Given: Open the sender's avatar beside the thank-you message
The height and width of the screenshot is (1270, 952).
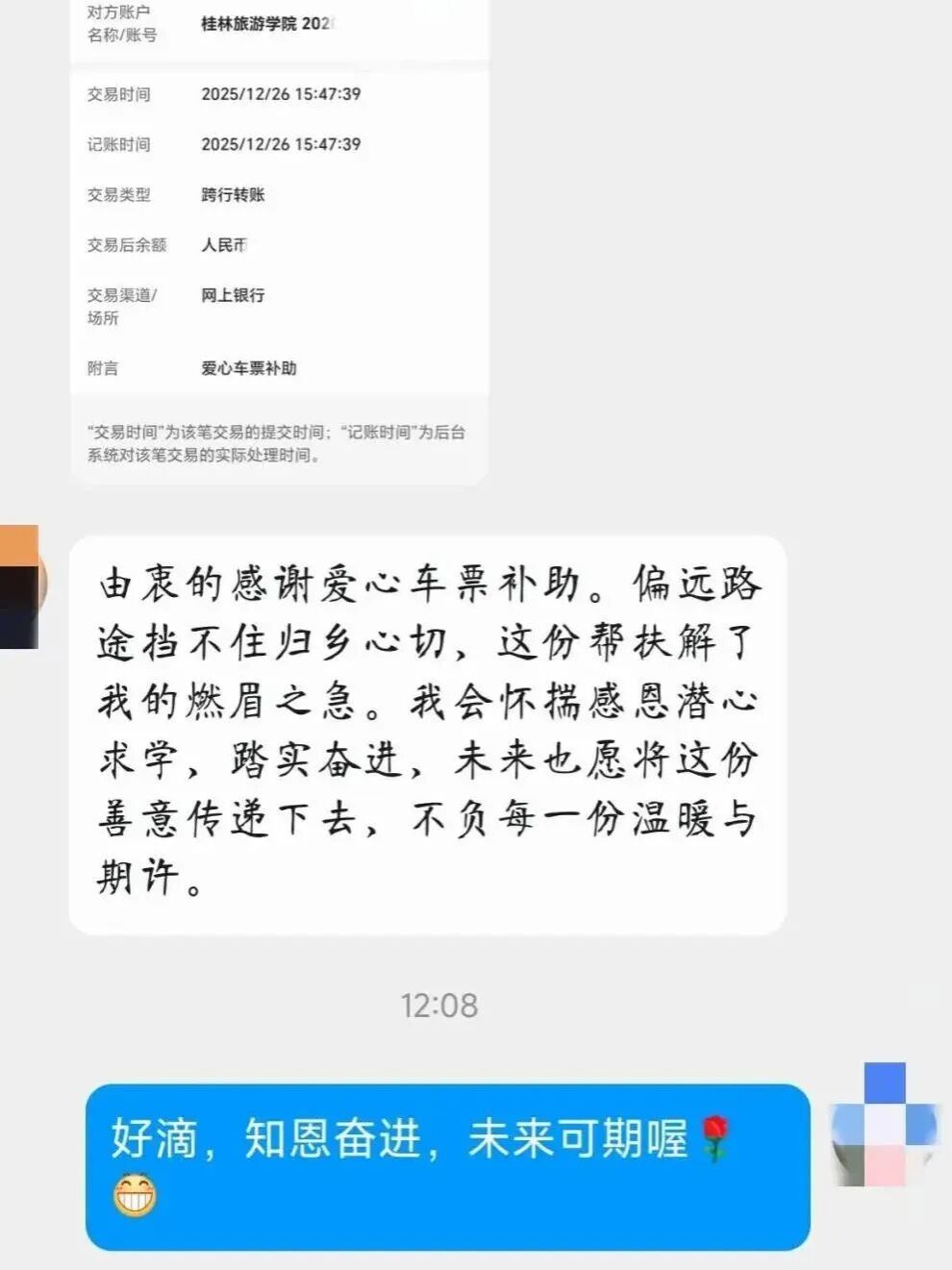Looking at the screenshot, I should point(19,586).
